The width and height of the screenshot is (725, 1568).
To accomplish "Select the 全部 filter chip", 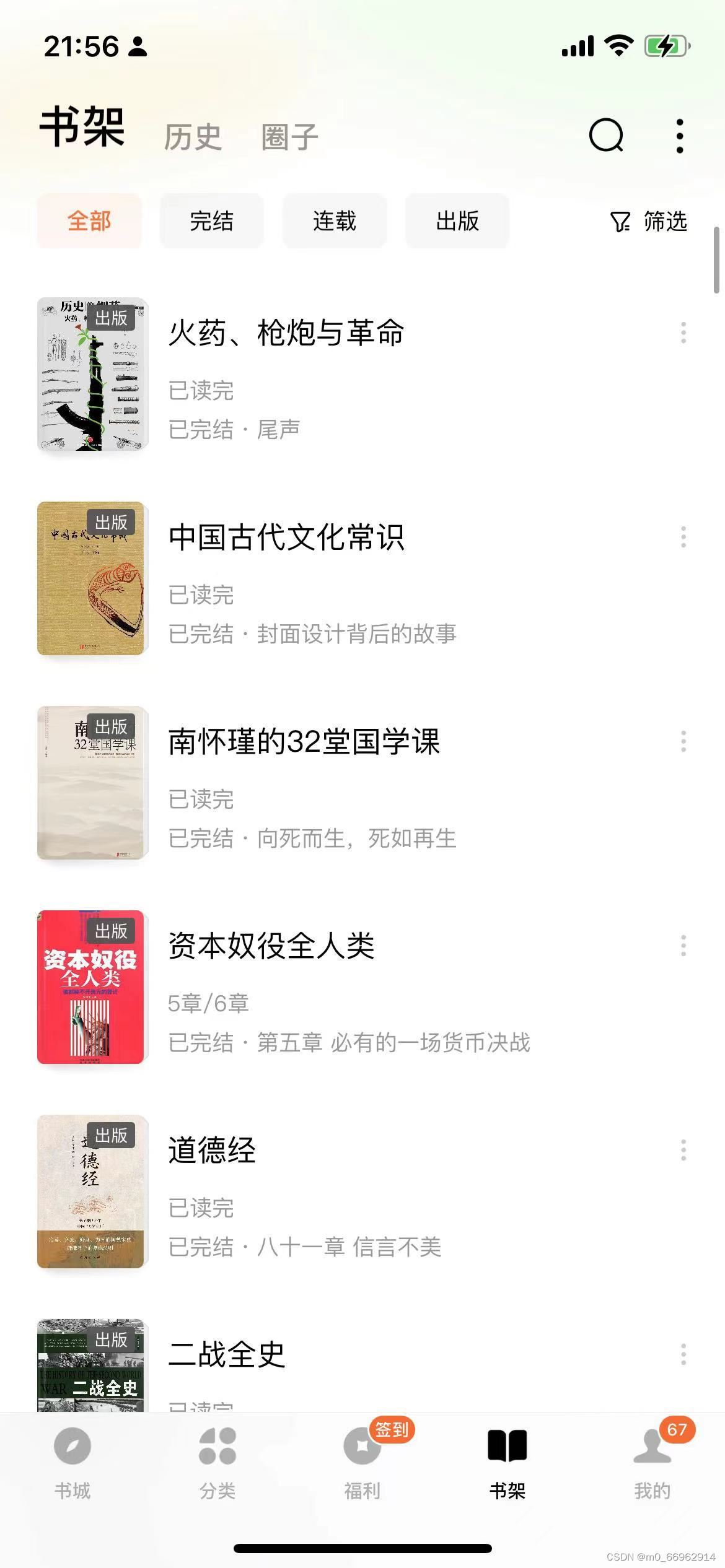I will pos(89,221).
